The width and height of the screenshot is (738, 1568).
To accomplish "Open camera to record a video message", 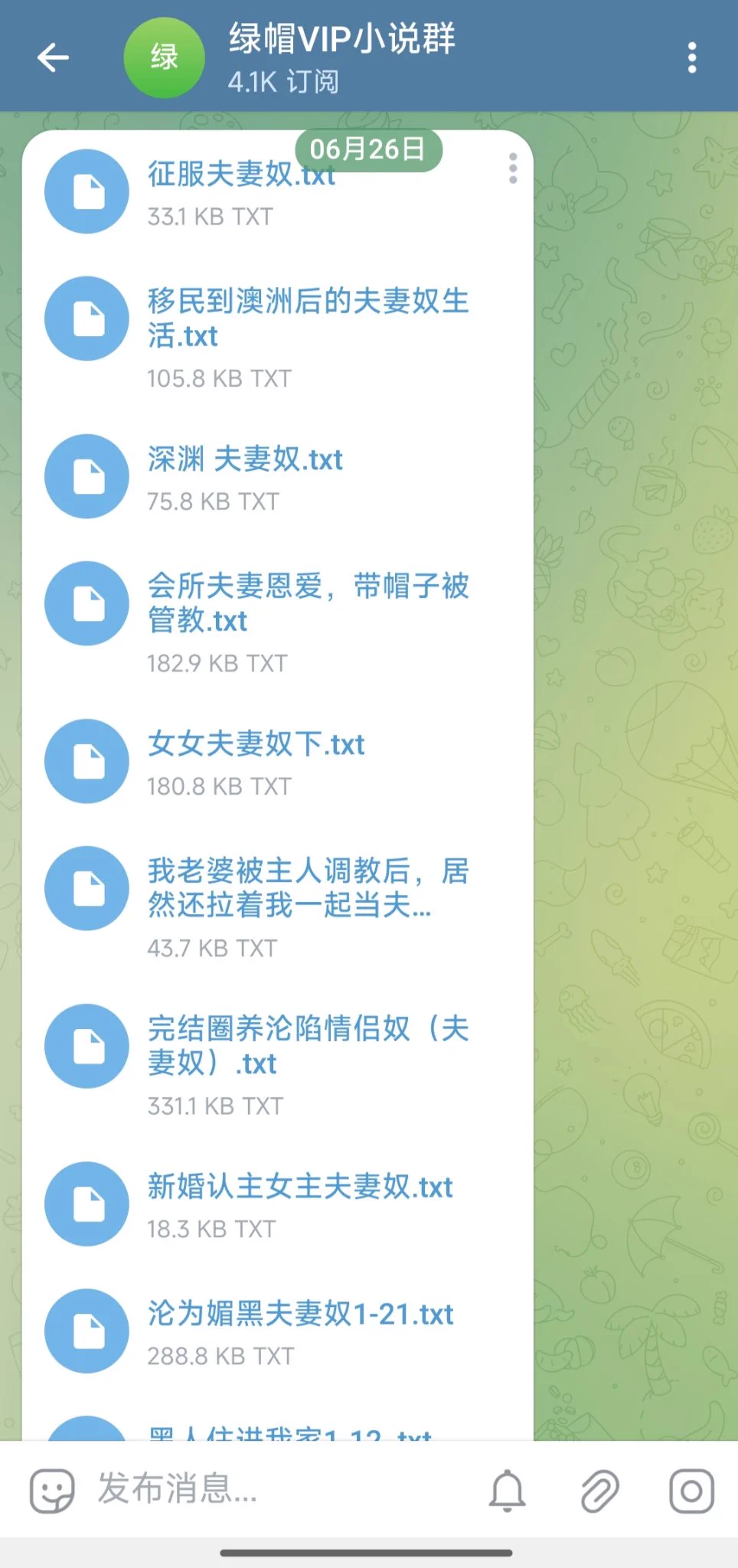I will pos(691,1490).
